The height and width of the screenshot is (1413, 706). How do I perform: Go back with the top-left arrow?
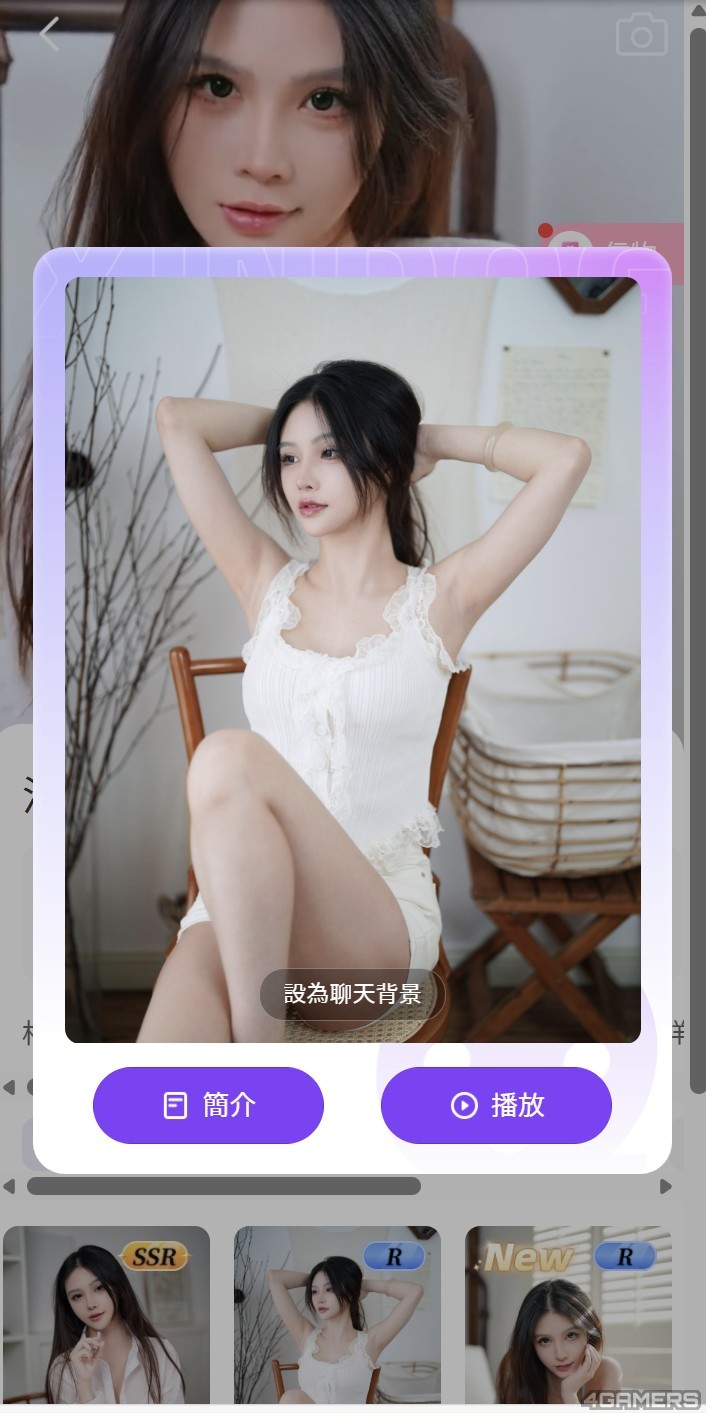pyautogui.click(x=50, y=34)
